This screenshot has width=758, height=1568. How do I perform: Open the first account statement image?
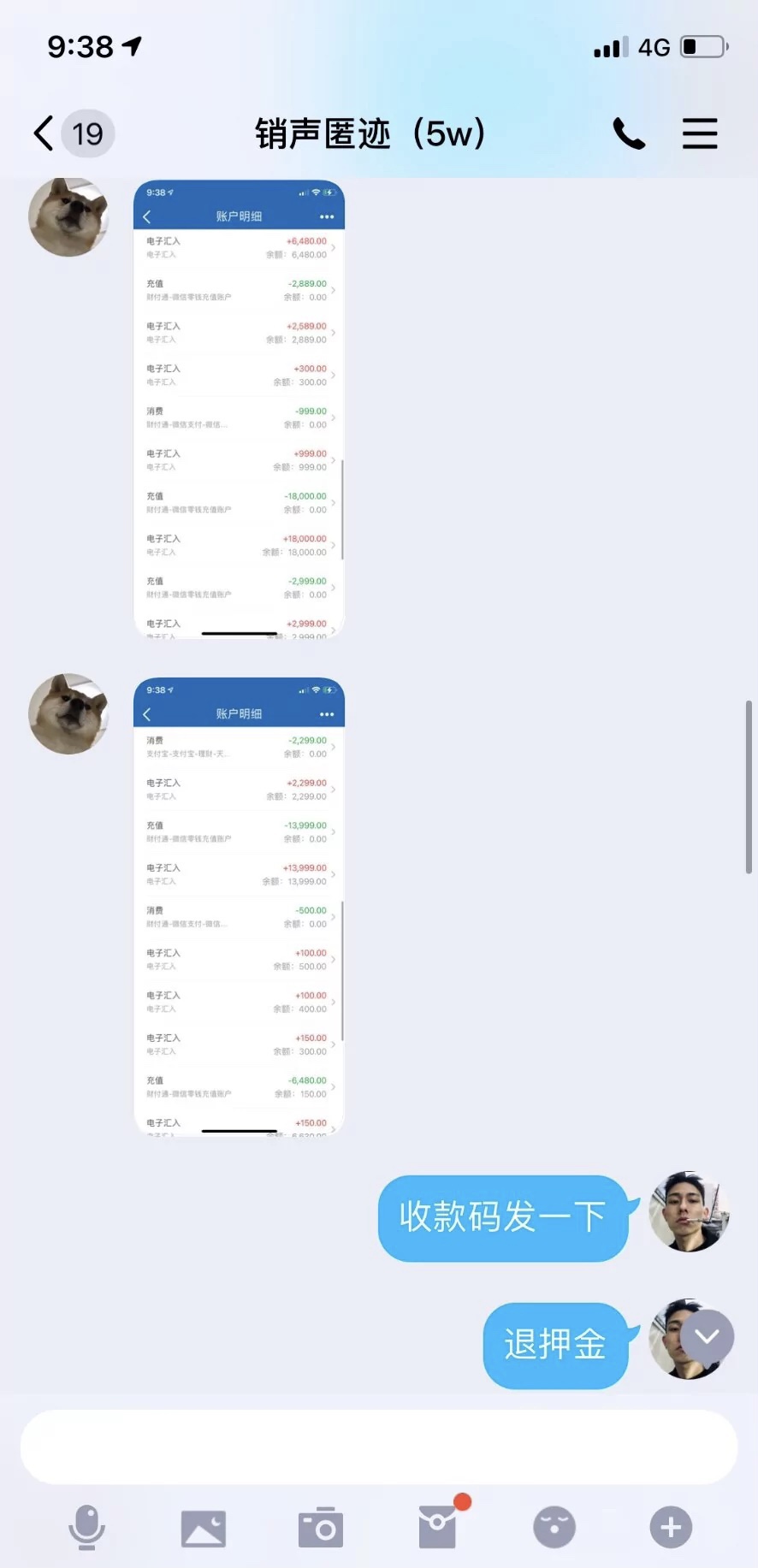(x=239, y=409)
